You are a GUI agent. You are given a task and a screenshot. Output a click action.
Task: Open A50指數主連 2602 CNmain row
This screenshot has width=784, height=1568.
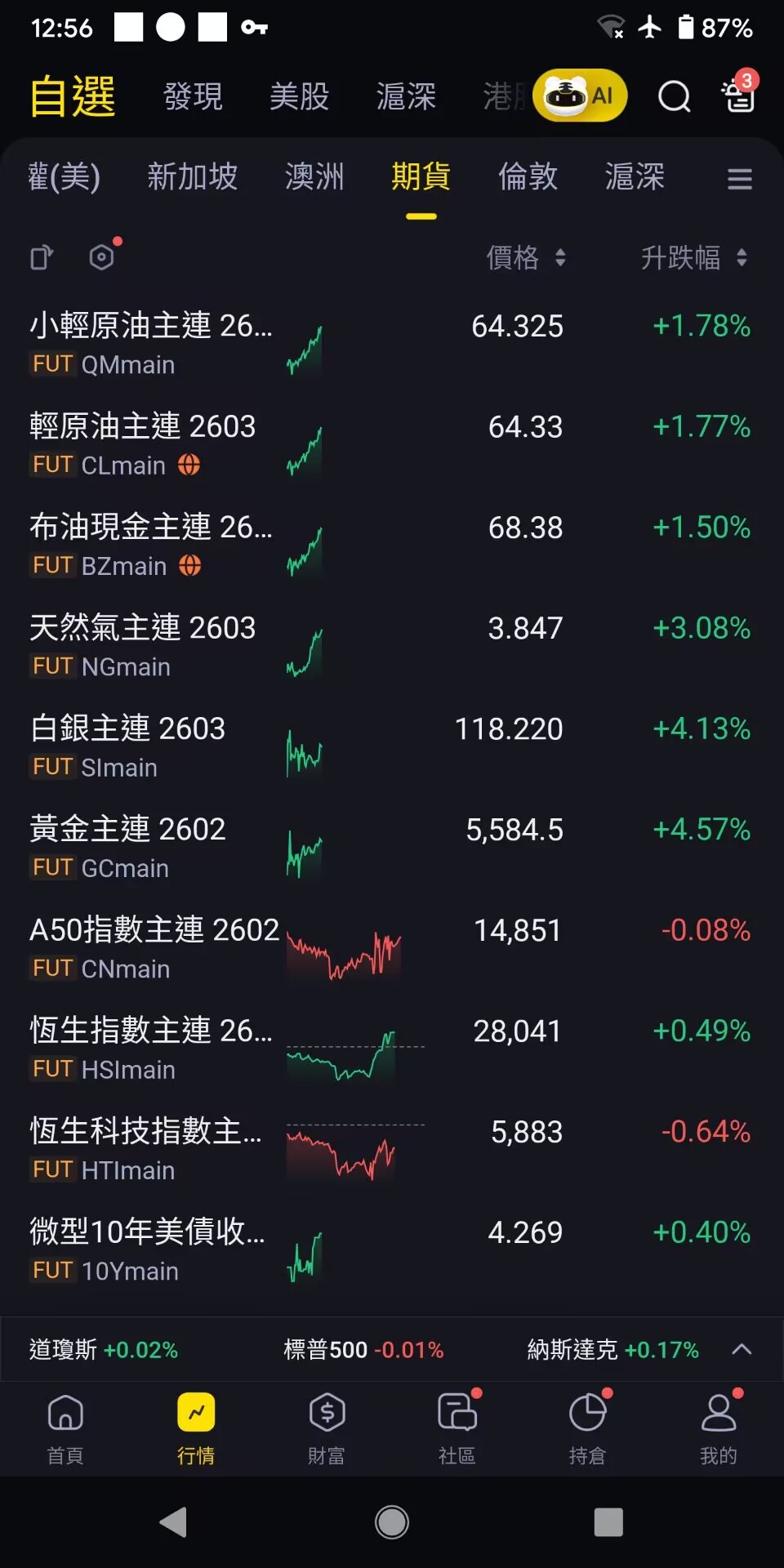[392, 949]
